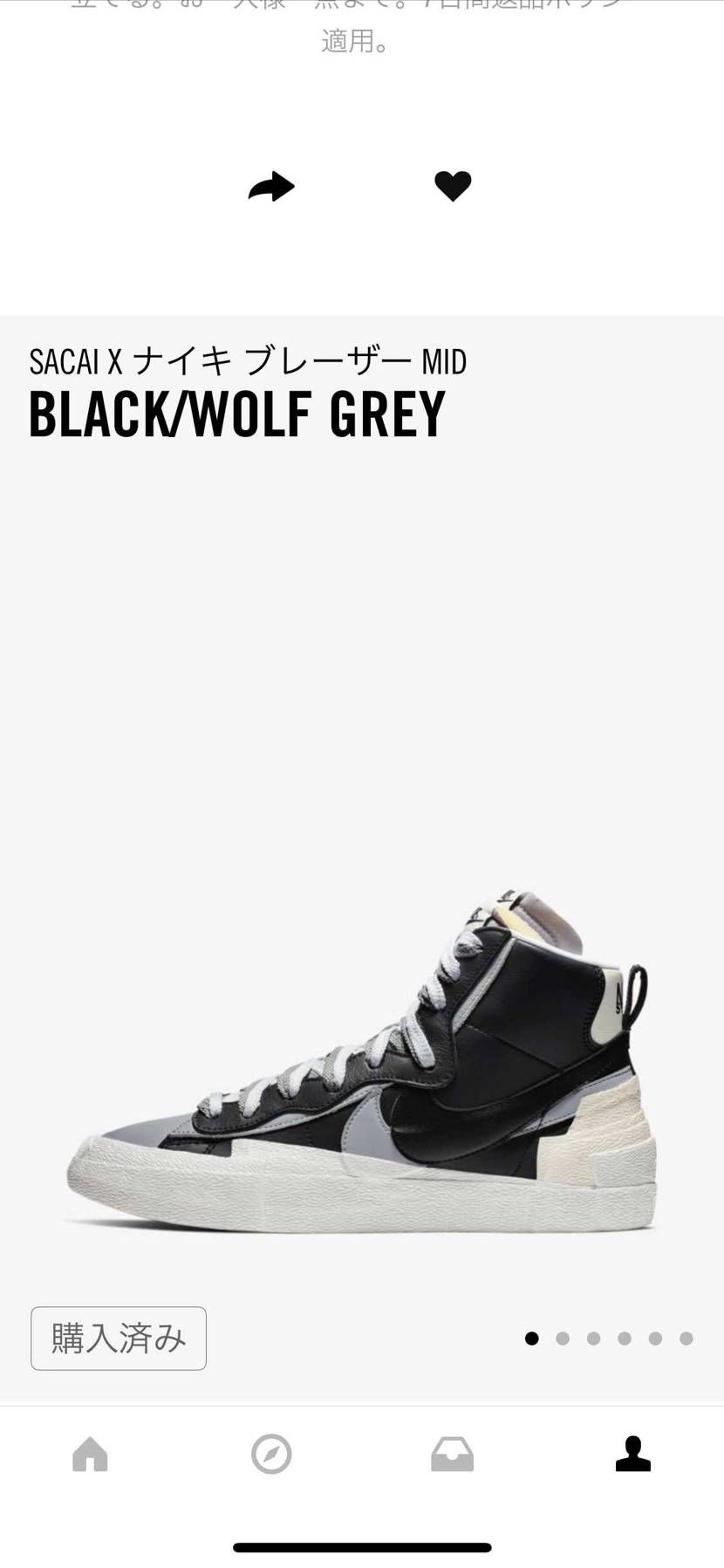Share this product with the arrow icon
Image resolution: width=724 pixels, height=1568 pixels.
pyautogui.click(x=271, y=187)
